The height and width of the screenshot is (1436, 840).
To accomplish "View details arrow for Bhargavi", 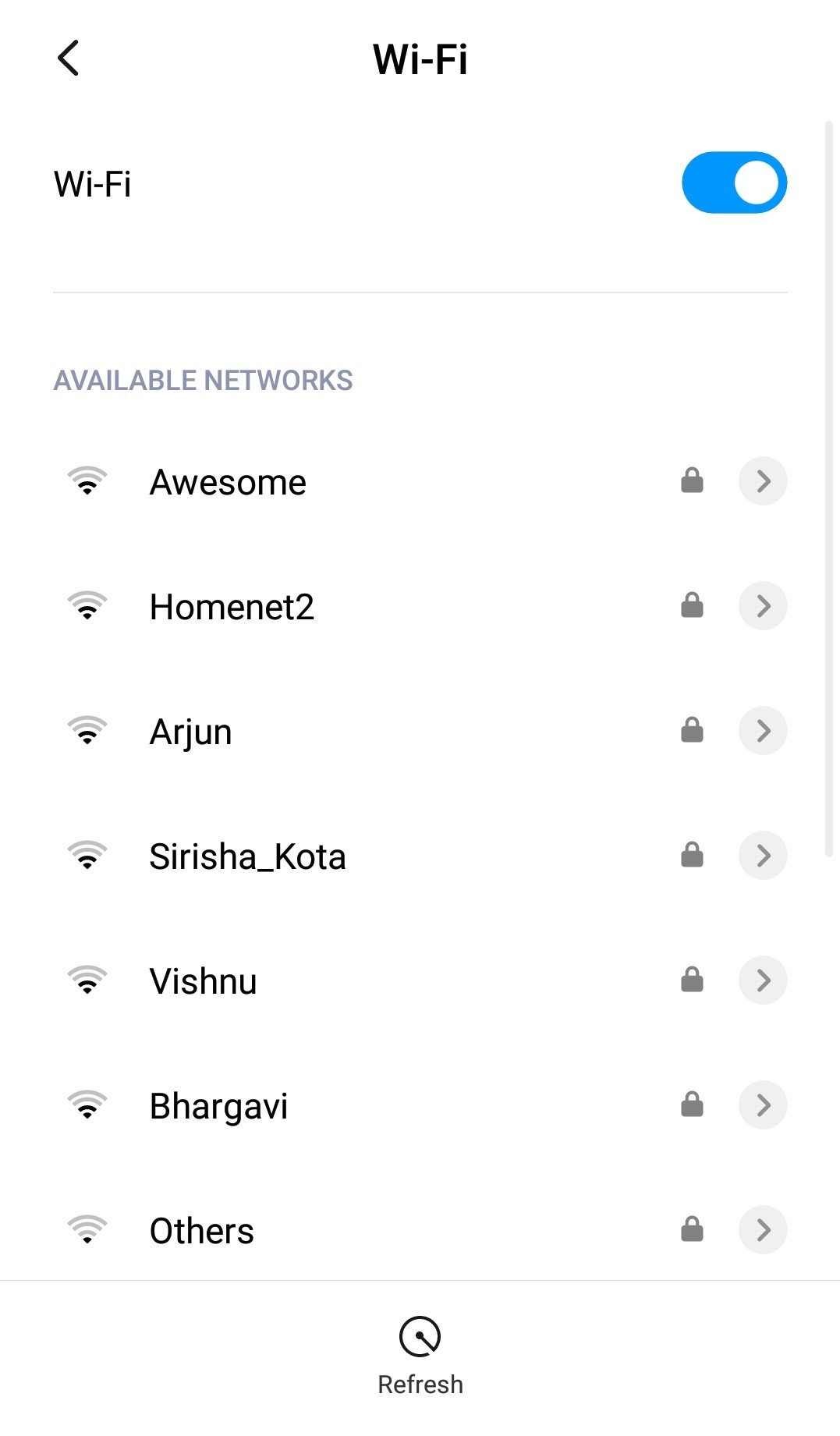I will (762, 1105).
